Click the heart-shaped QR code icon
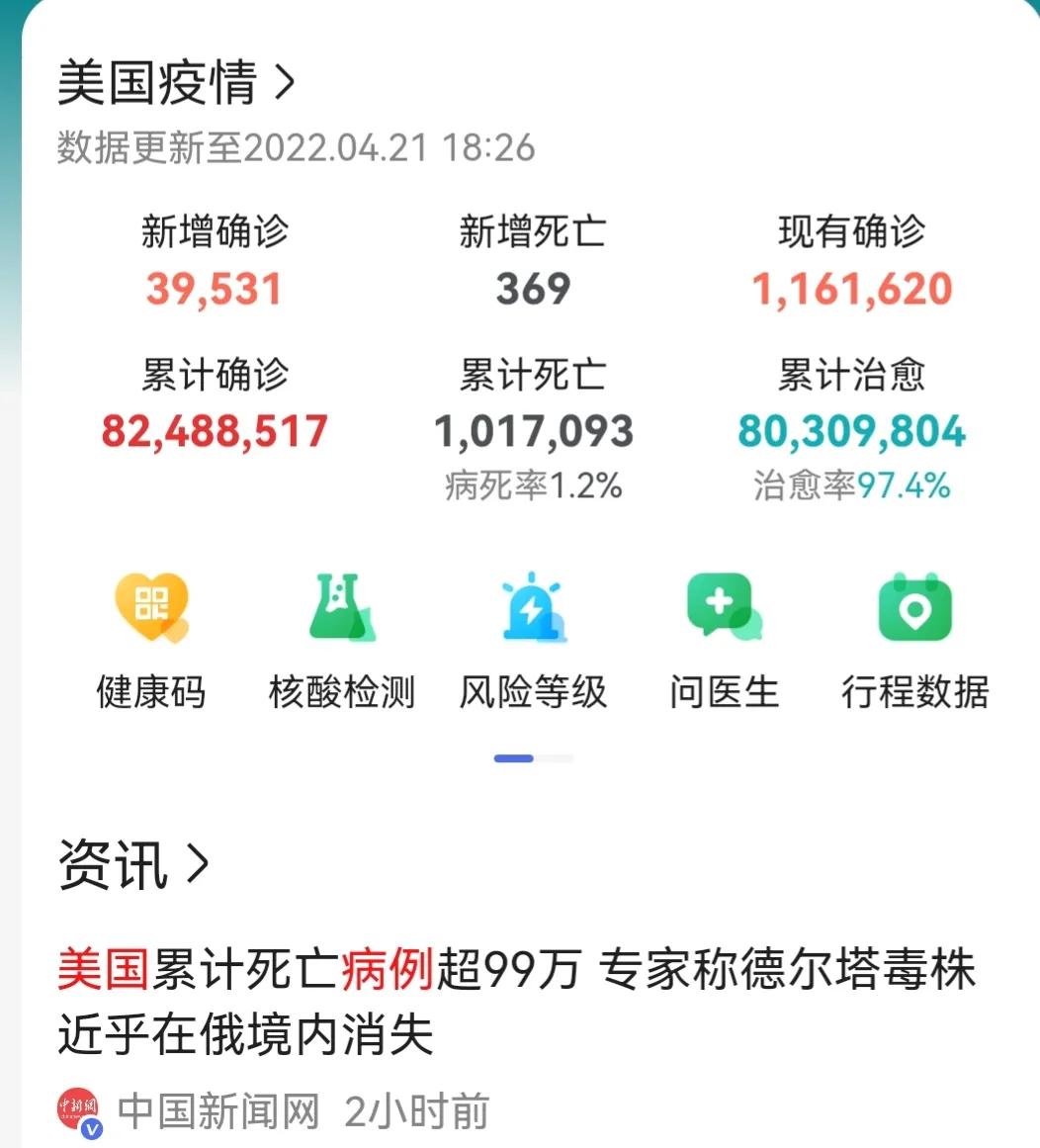The height and width of the screenshot is (1148, 1040). tap(150, 607)
